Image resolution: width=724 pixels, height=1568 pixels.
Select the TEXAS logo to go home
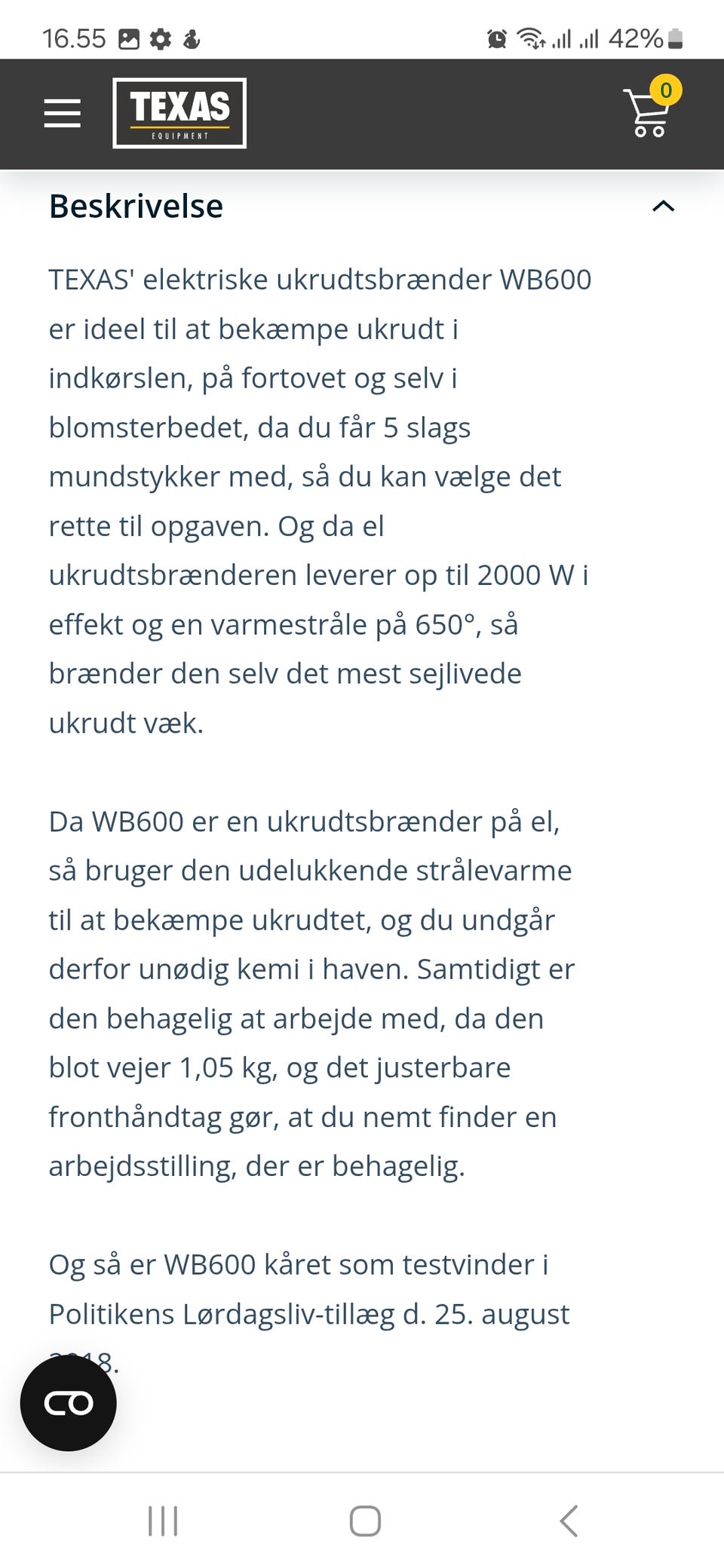tap(179, 112)
